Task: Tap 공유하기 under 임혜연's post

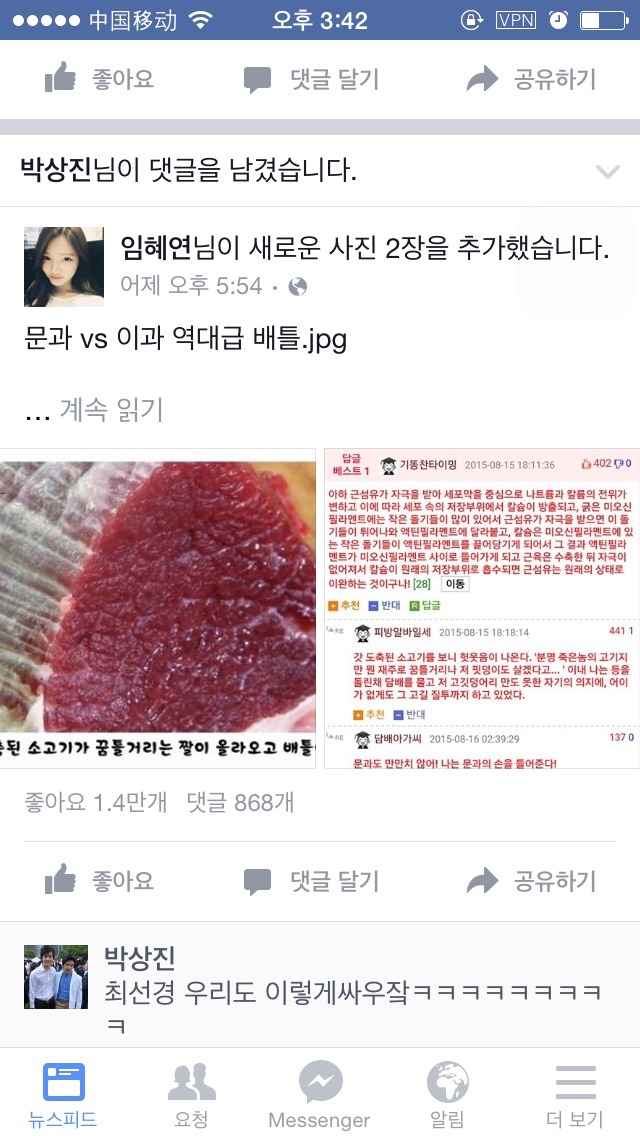Action: click(x=531, y=880)
